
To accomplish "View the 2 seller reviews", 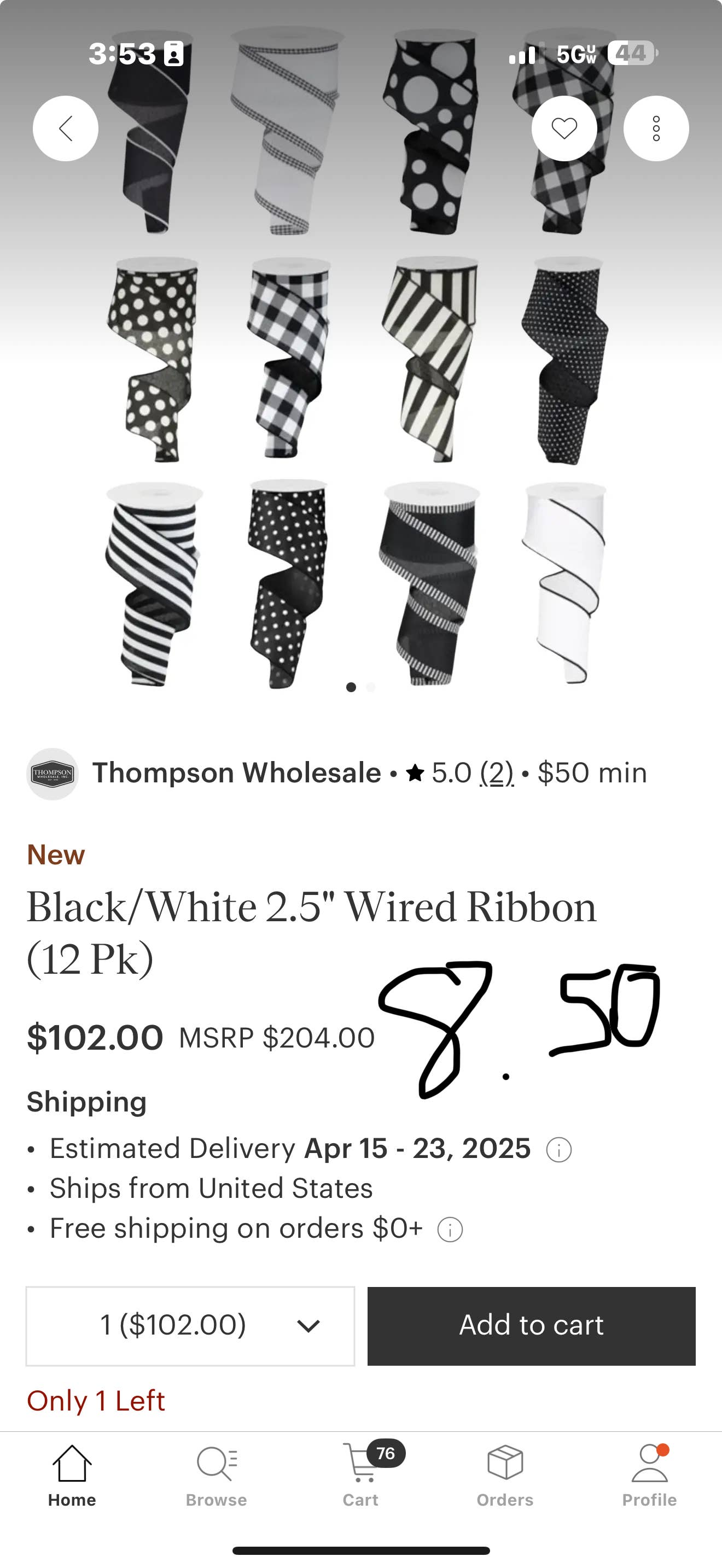I will coord(496,773).
